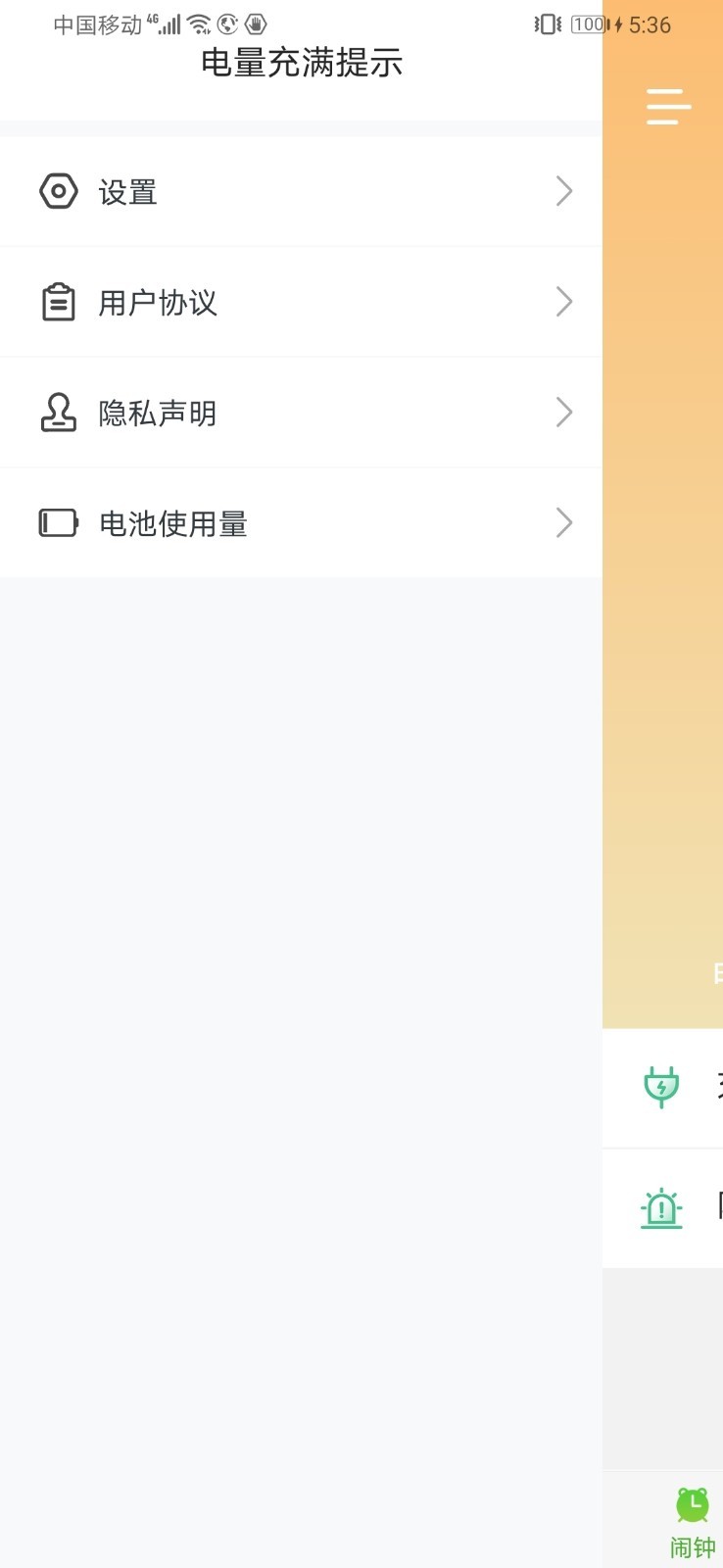Open the 设置 settings row

[300, 191]
